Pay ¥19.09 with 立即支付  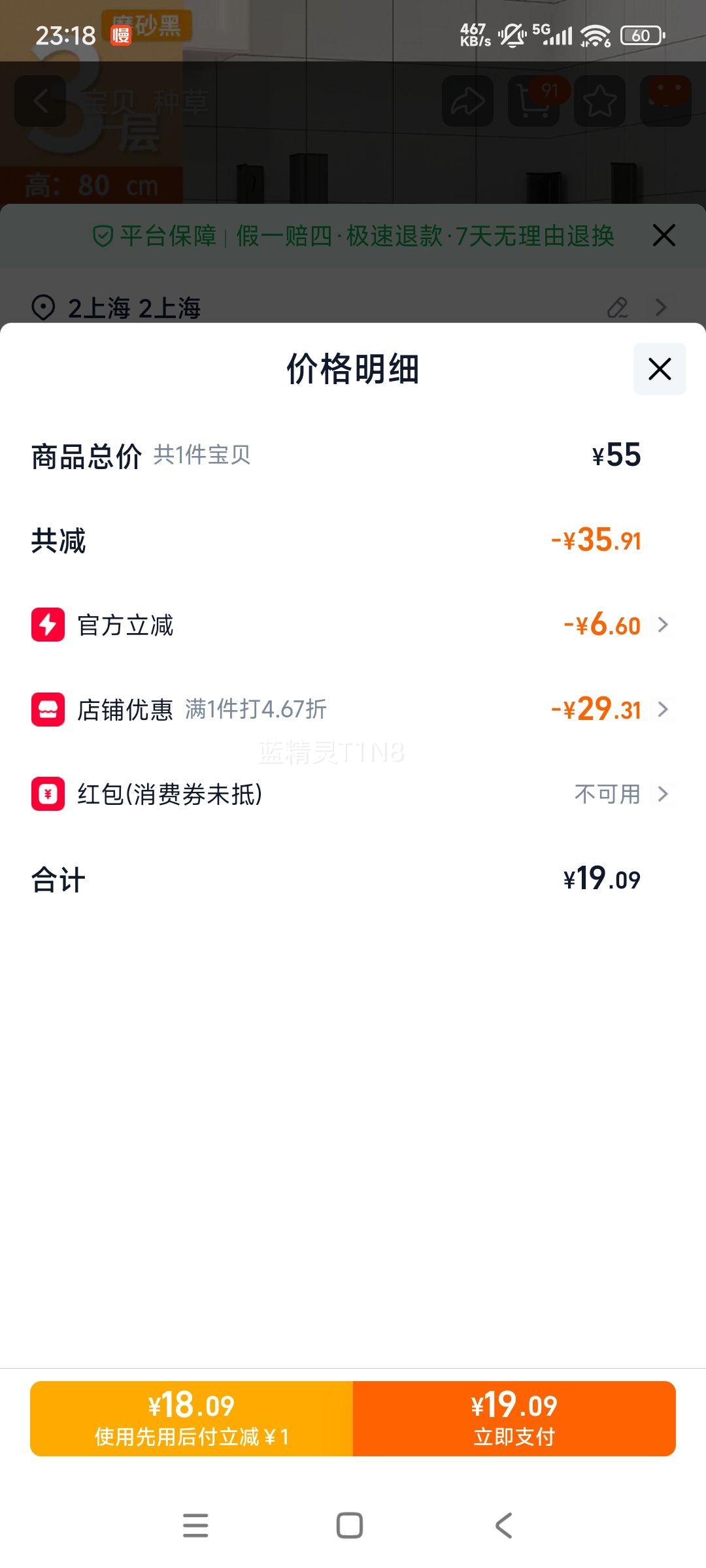(514, 1418)
